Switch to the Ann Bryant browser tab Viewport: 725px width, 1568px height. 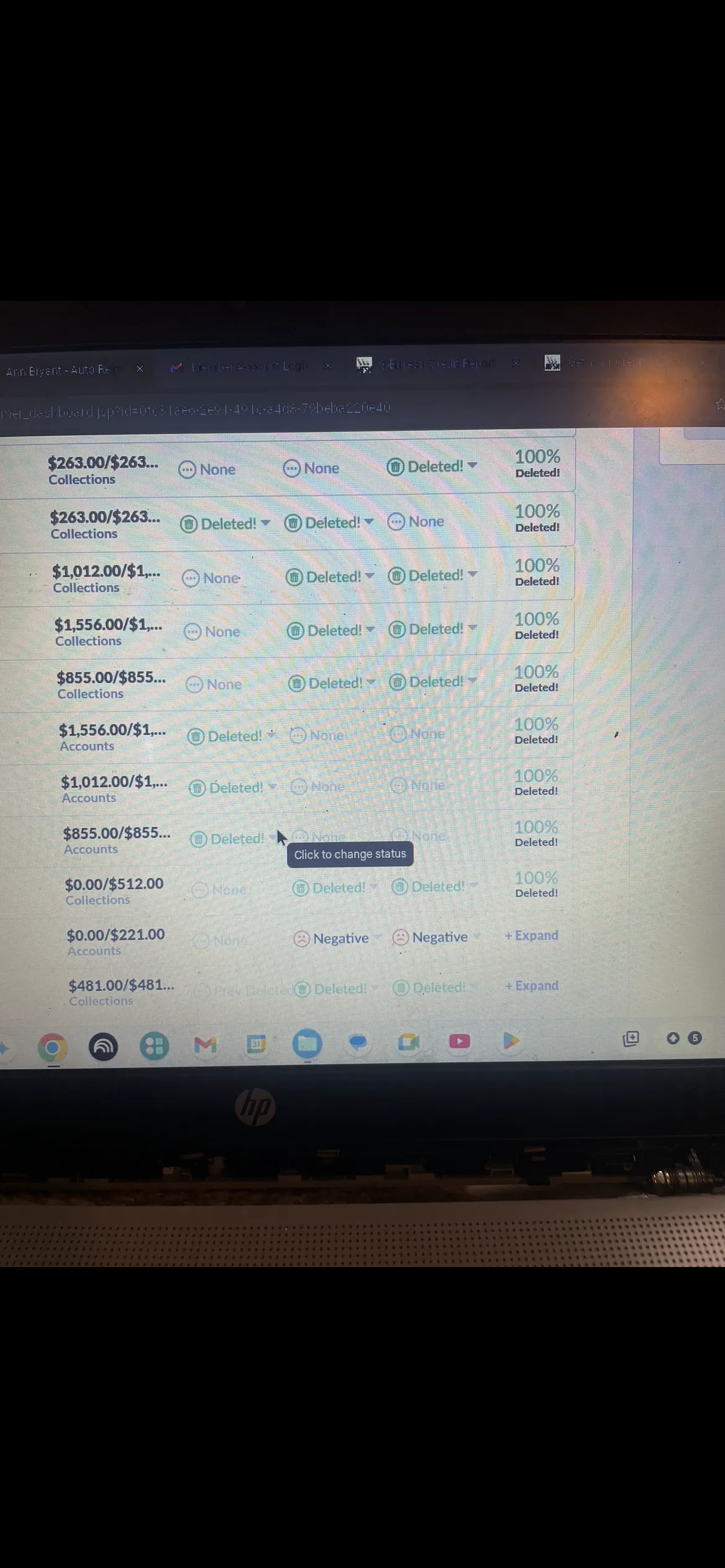pyautogui.click(x=68, y=370)
